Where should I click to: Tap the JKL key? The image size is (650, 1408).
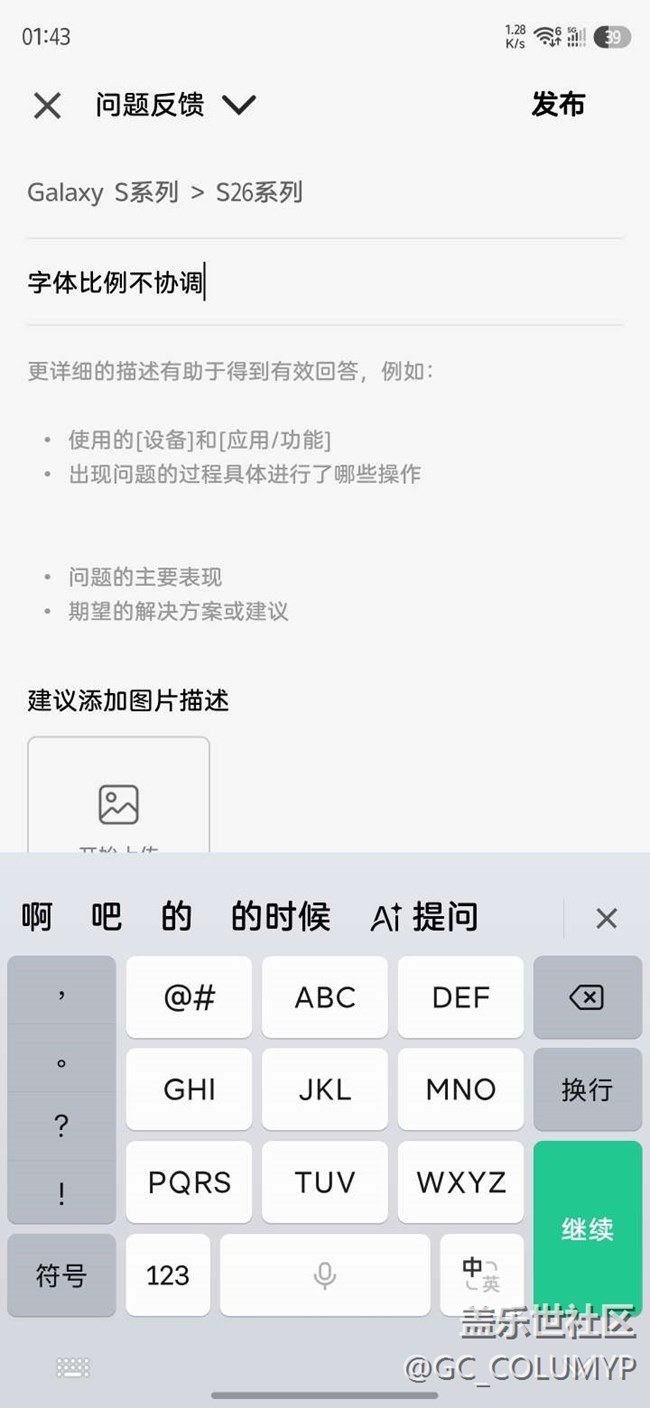pyautogui.click(x=324, y=1089)
